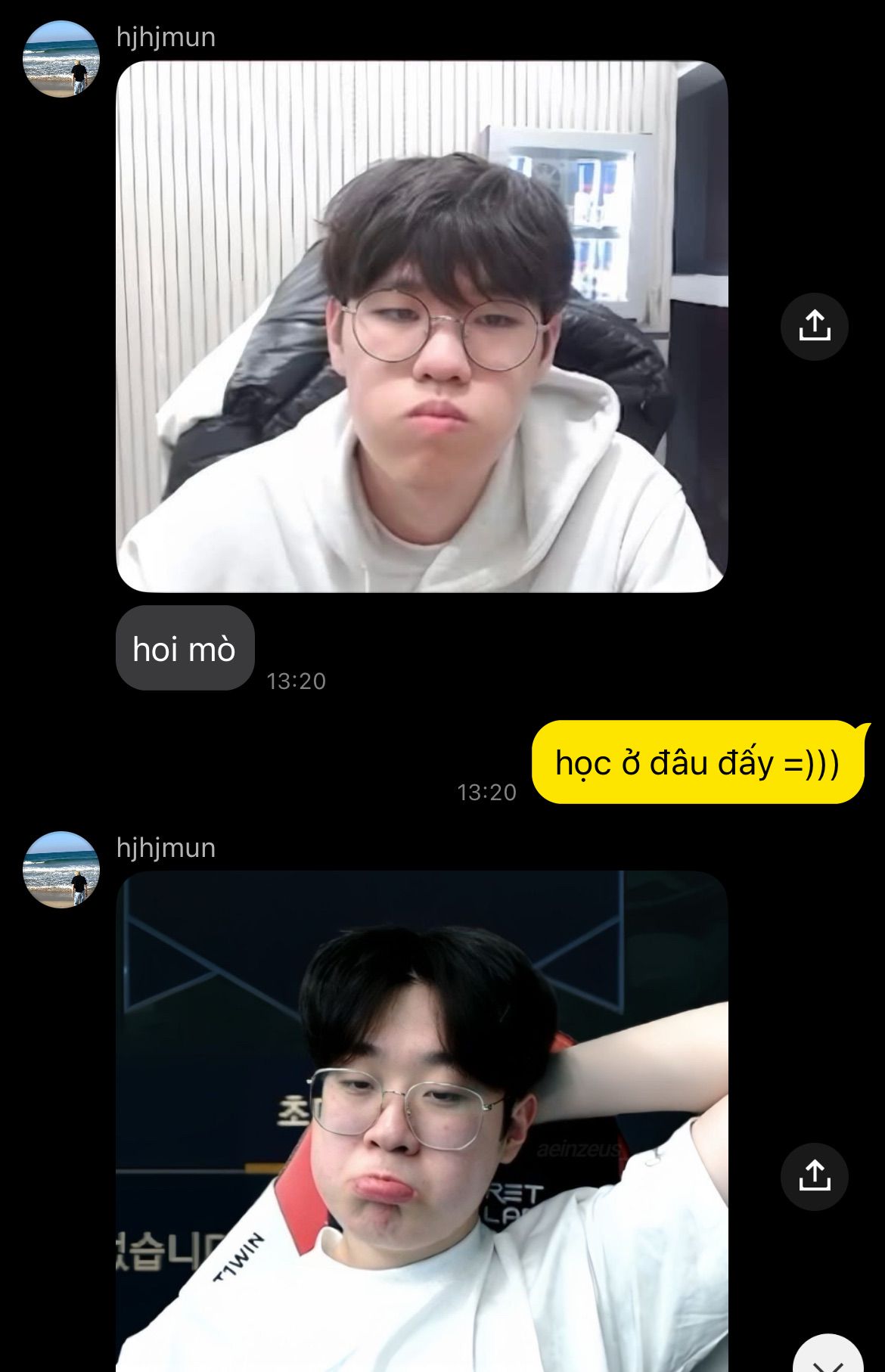Open hjhjmun's profile picture above hoodie photo
885x1372 pixels.
pos(61,59)
